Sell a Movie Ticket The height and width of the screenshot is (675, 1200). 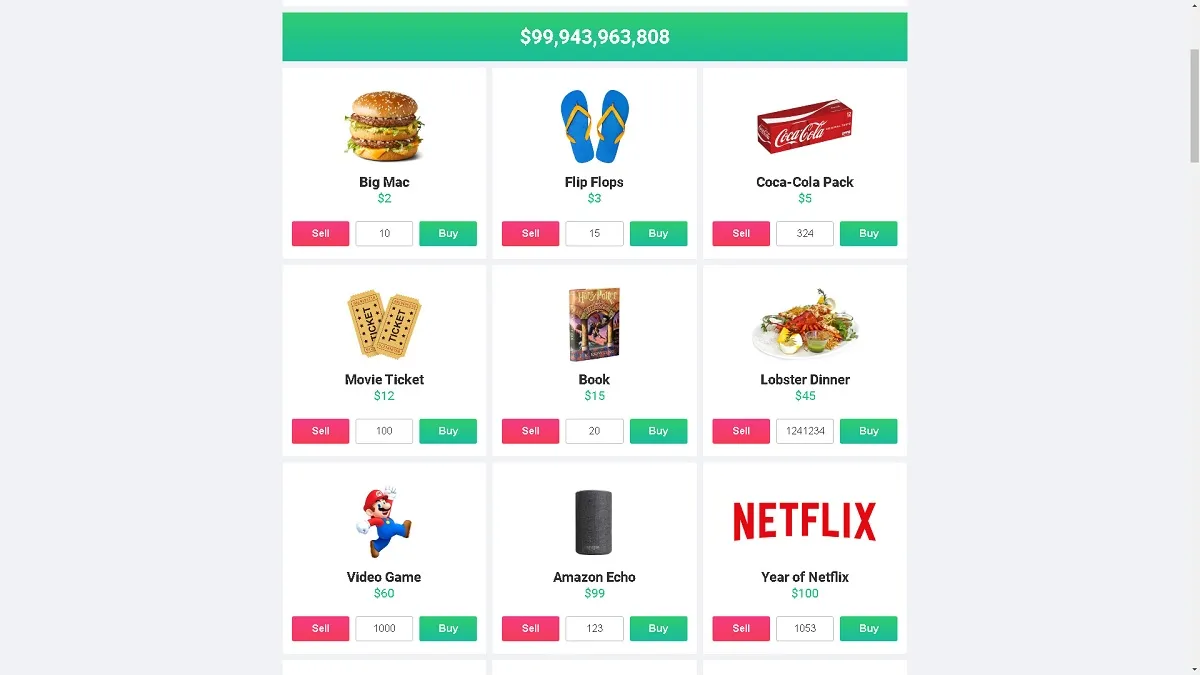coord(320,431)
